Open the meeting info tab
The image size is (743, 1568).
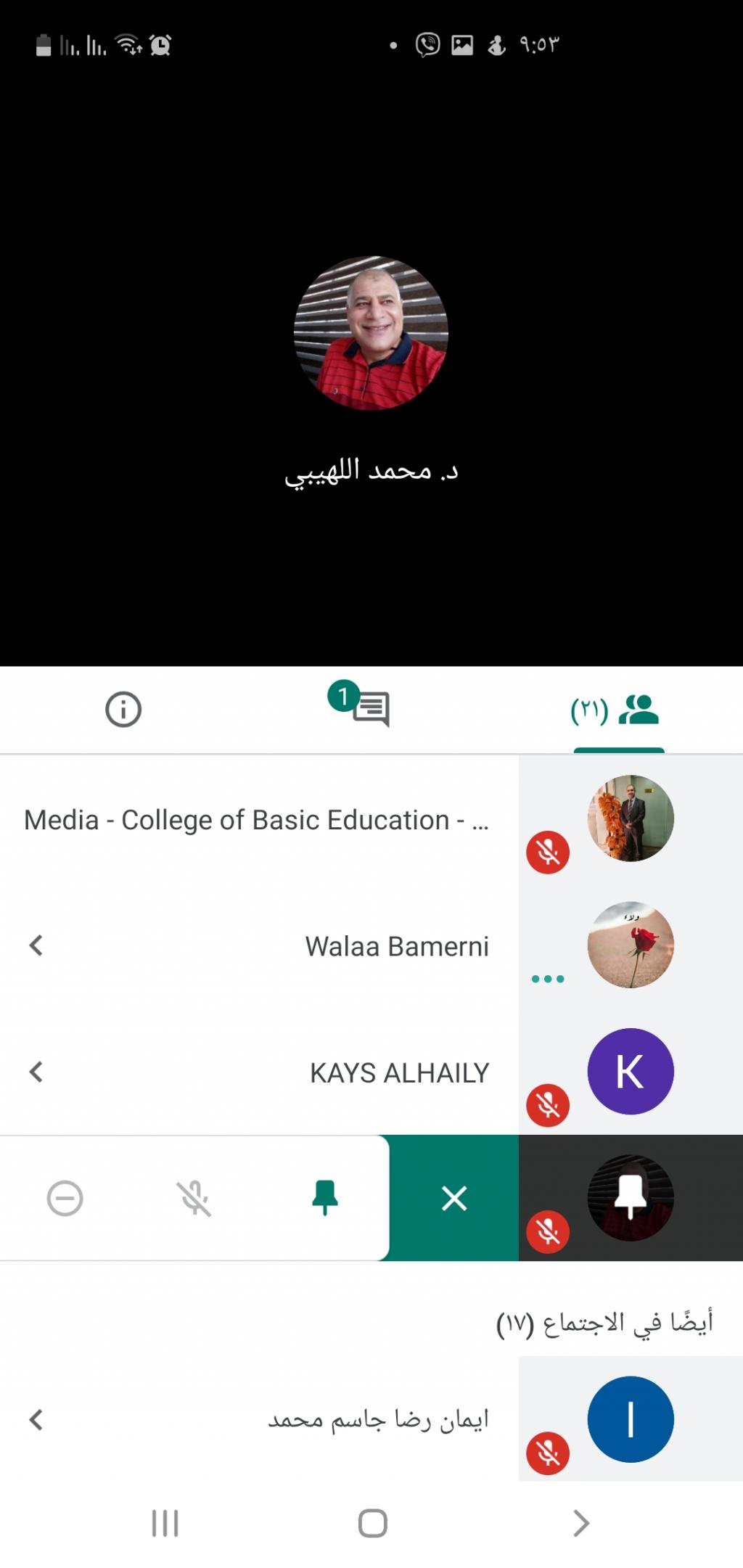click(123, 709)
